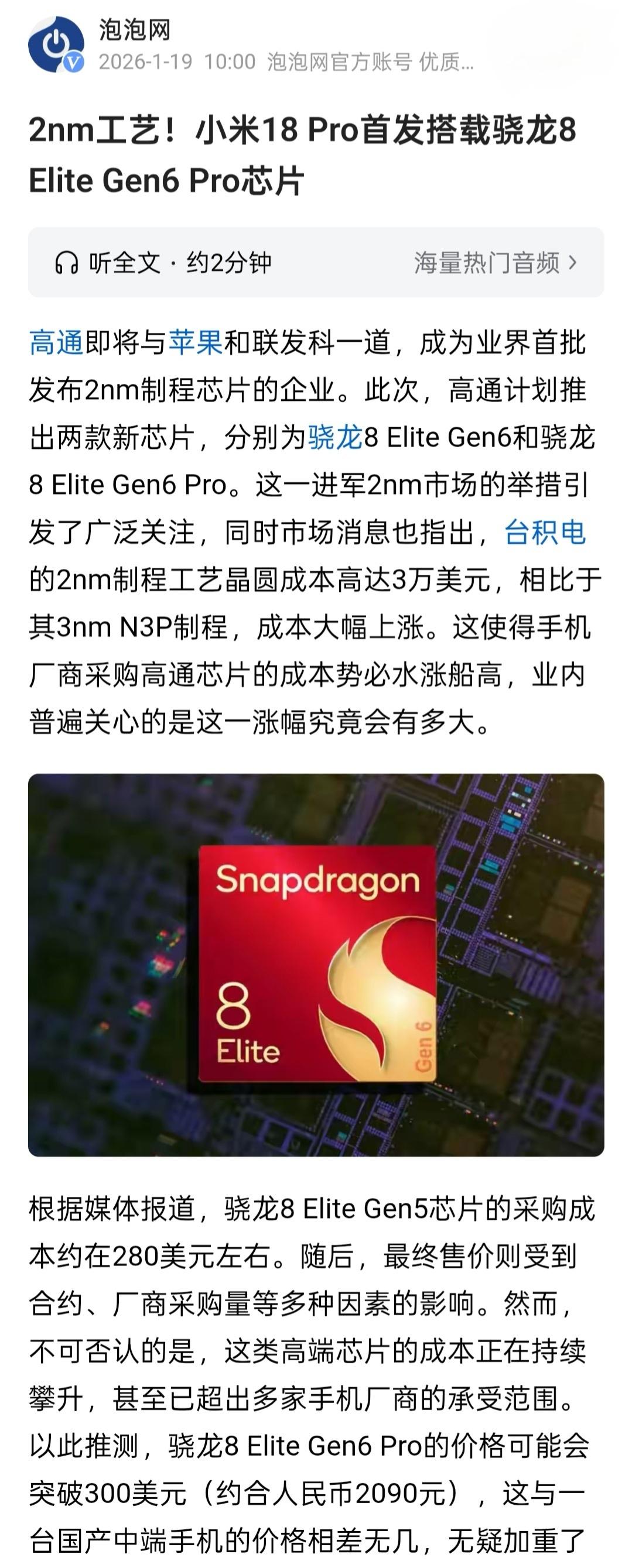Open the 泡泡网 power-button logo

coord(57,44)
